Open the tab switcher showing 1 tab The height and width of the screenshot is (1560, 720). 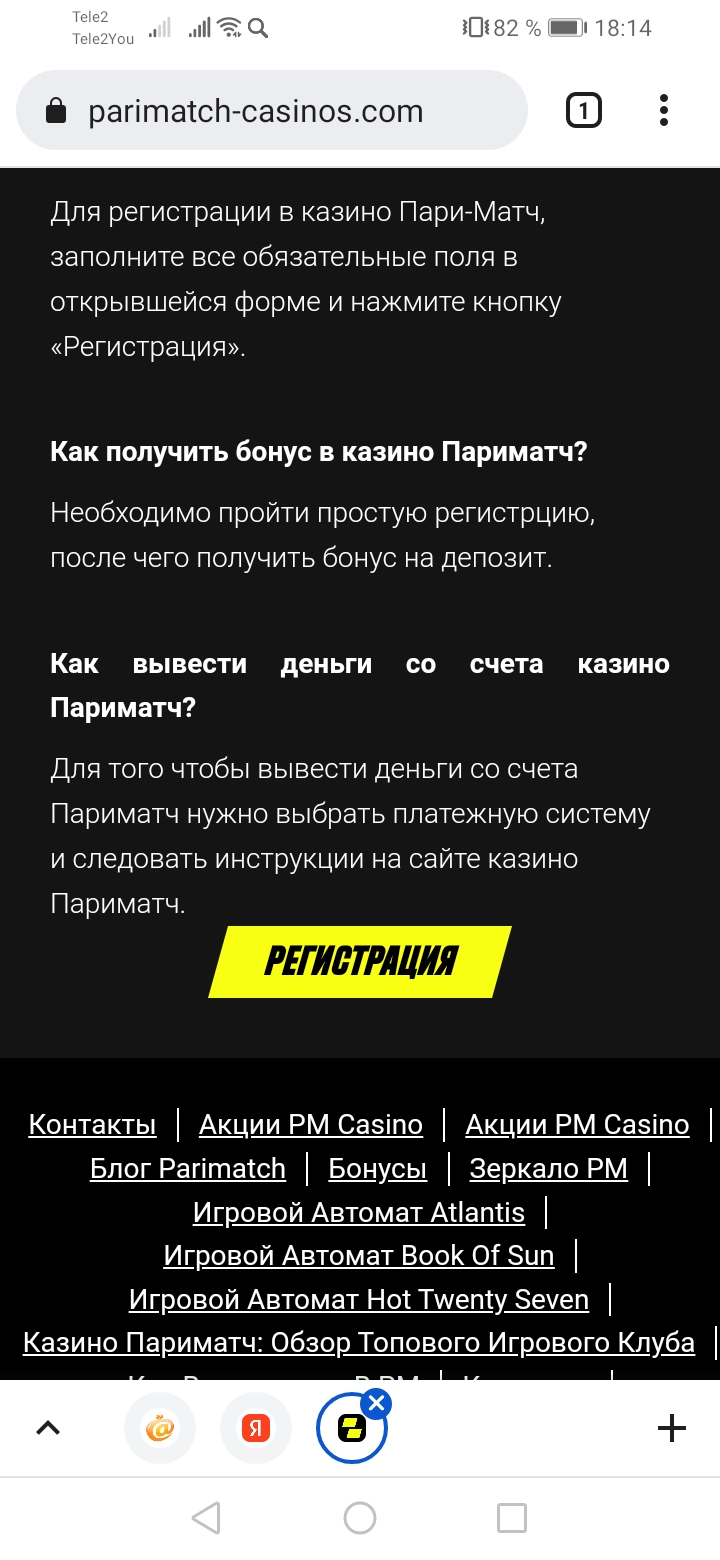pyautogui.click(x=584, y=111)
